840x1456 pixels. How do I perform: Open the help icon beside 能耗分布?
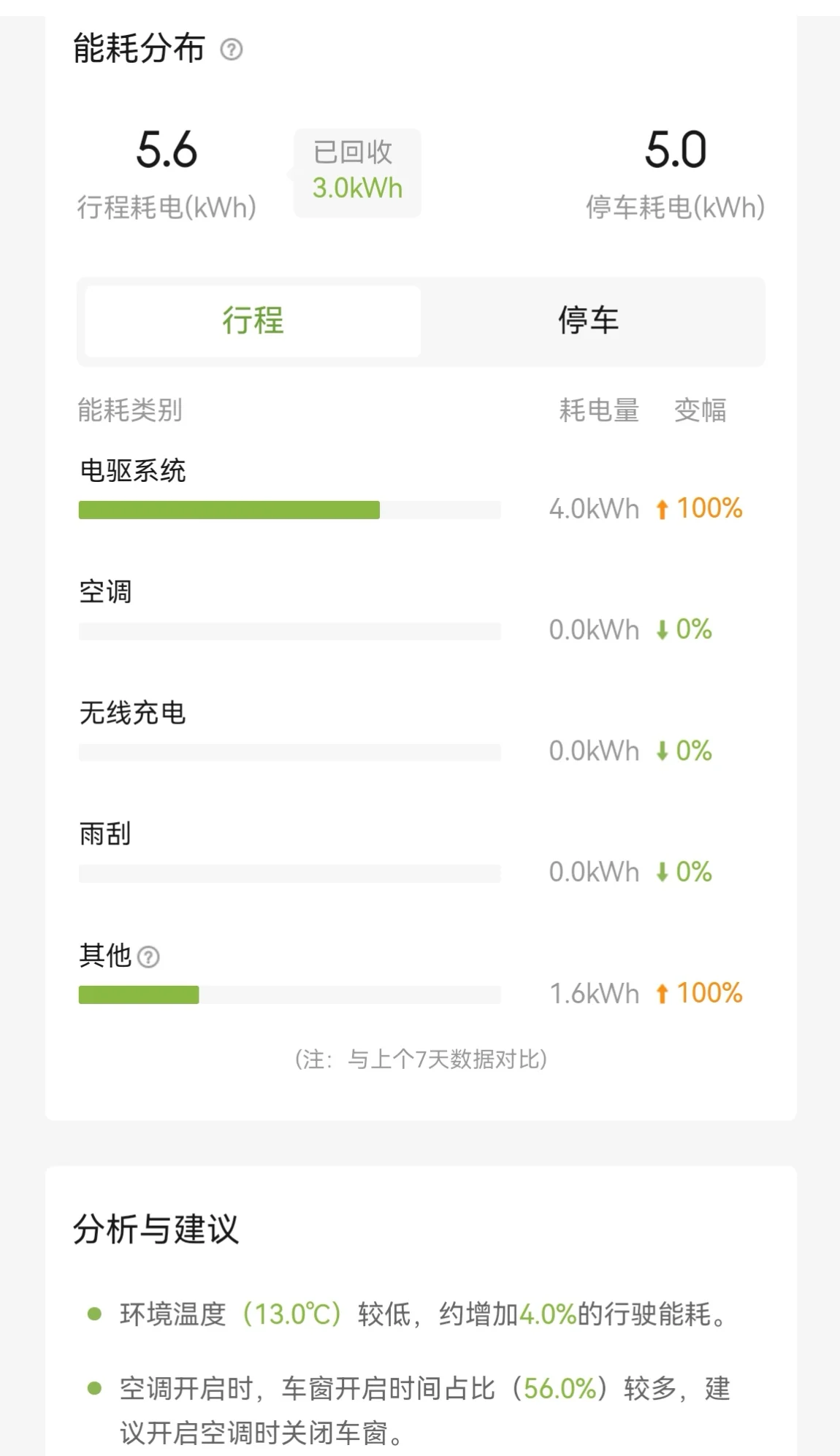click(x=232, y=50)
